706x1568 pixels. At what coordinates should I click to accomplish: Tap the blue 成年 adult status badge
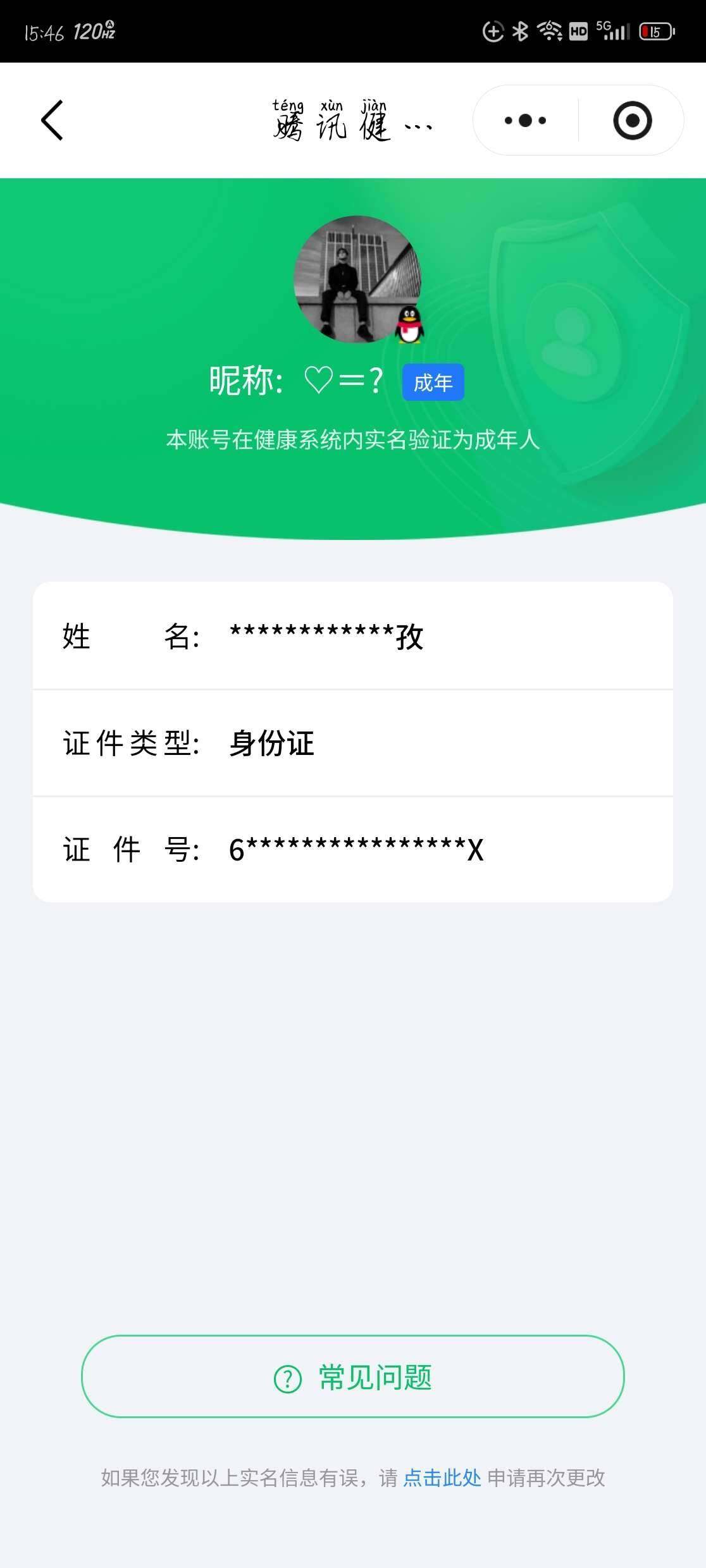pos(433,382)
